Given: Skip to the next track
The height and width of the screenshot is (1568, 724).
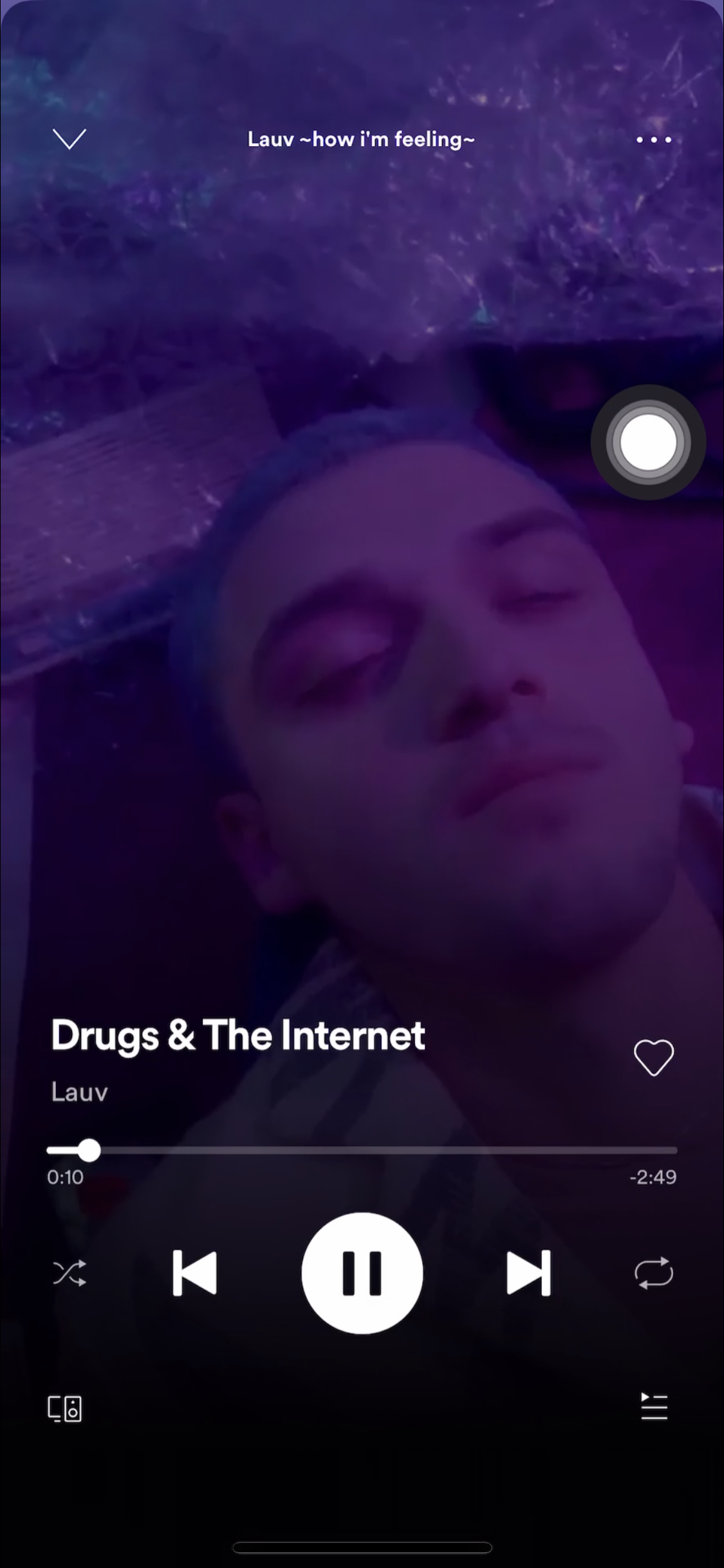Looking at the screenshot, I should 528,1273.
